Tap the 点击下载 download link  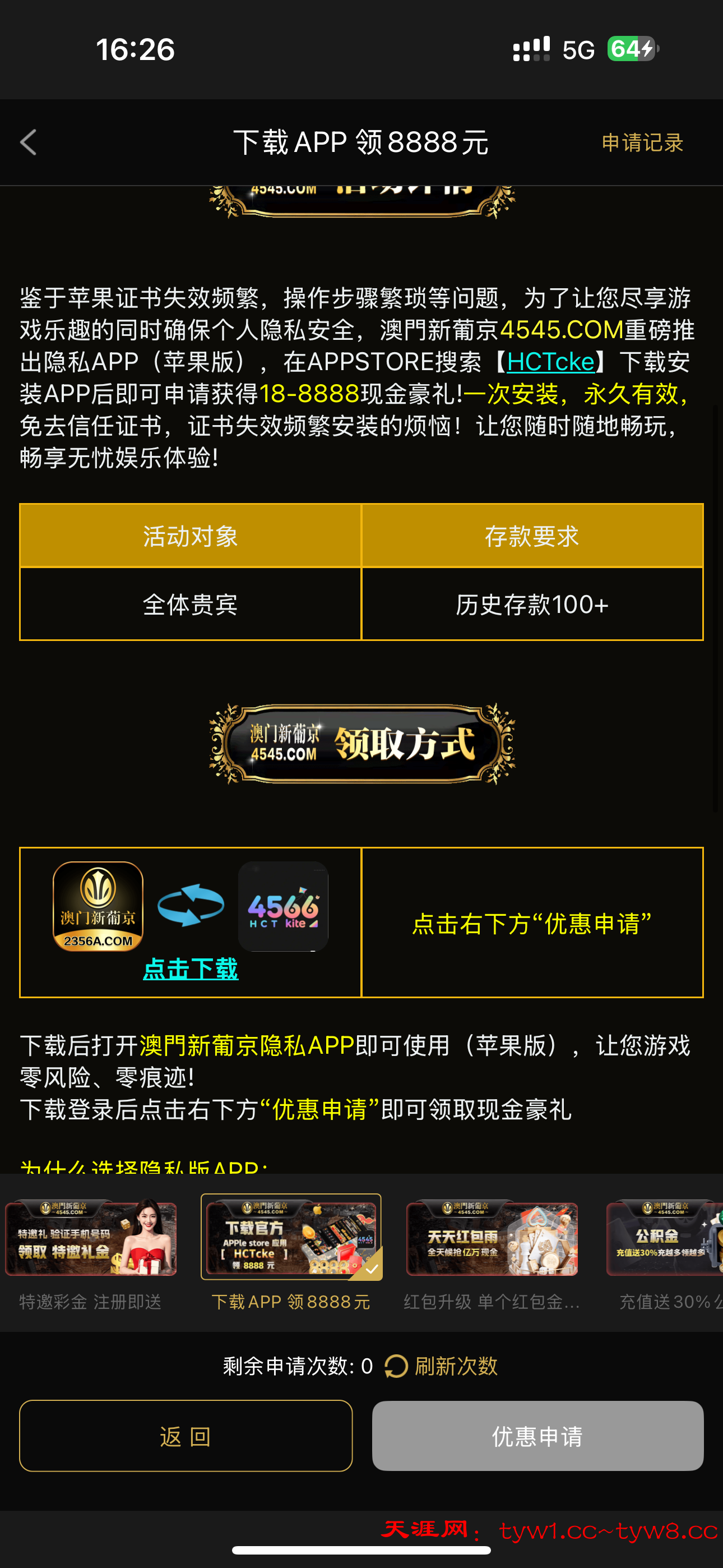(x=191, y=969)
